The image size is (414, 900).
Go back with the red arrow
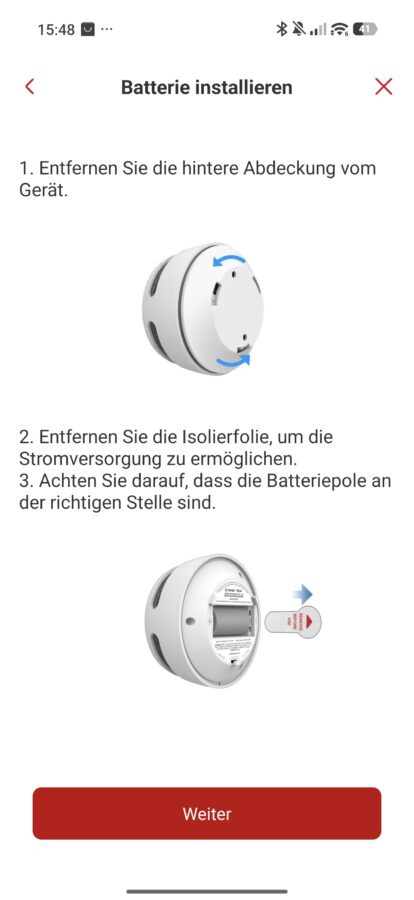point(30,87)
